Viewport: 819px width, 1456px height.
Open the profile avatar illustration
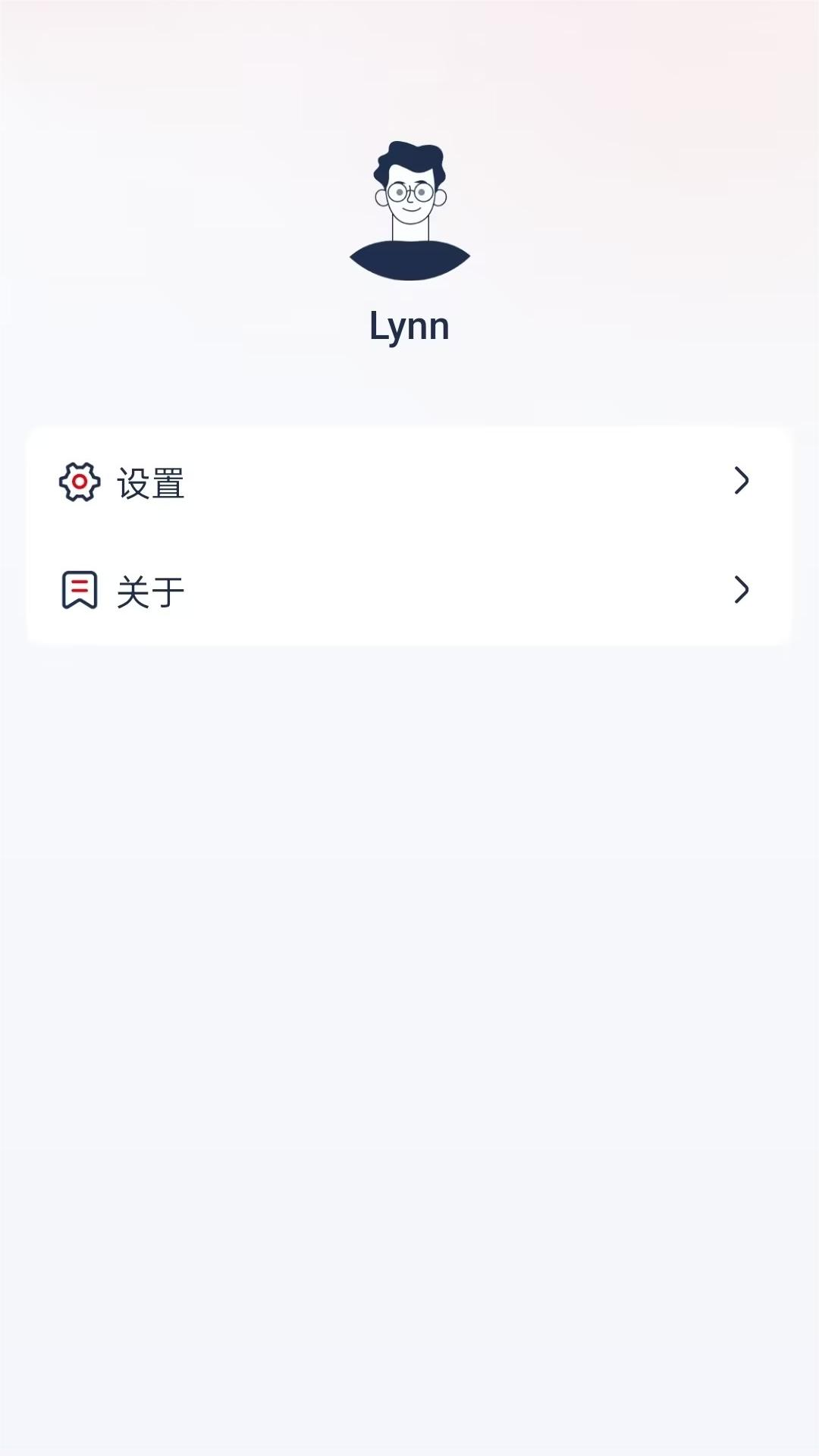click(409, 205)
